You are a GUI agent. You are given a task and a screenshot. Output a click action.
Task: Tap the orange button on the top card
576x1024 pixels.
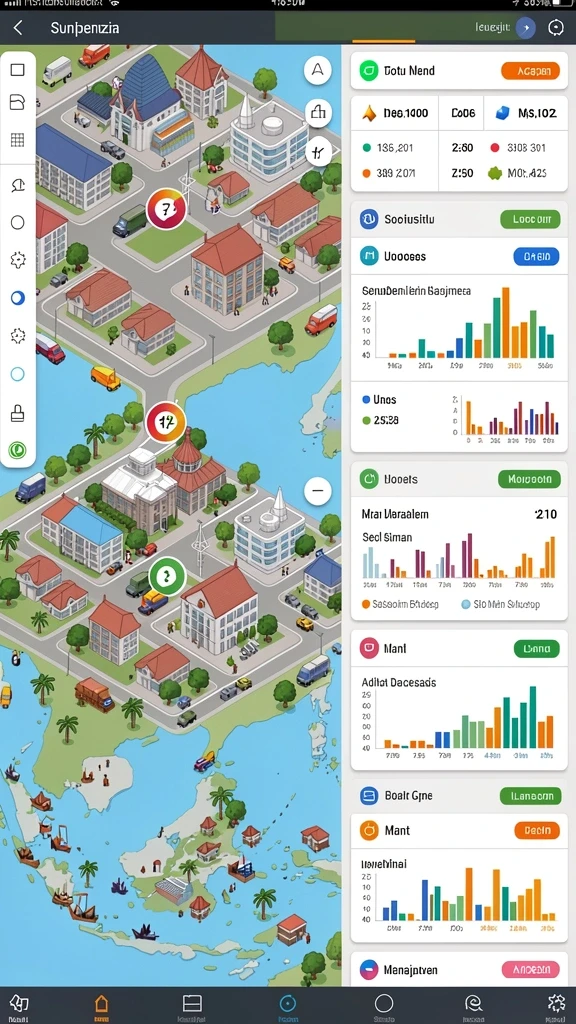(530, 71)
